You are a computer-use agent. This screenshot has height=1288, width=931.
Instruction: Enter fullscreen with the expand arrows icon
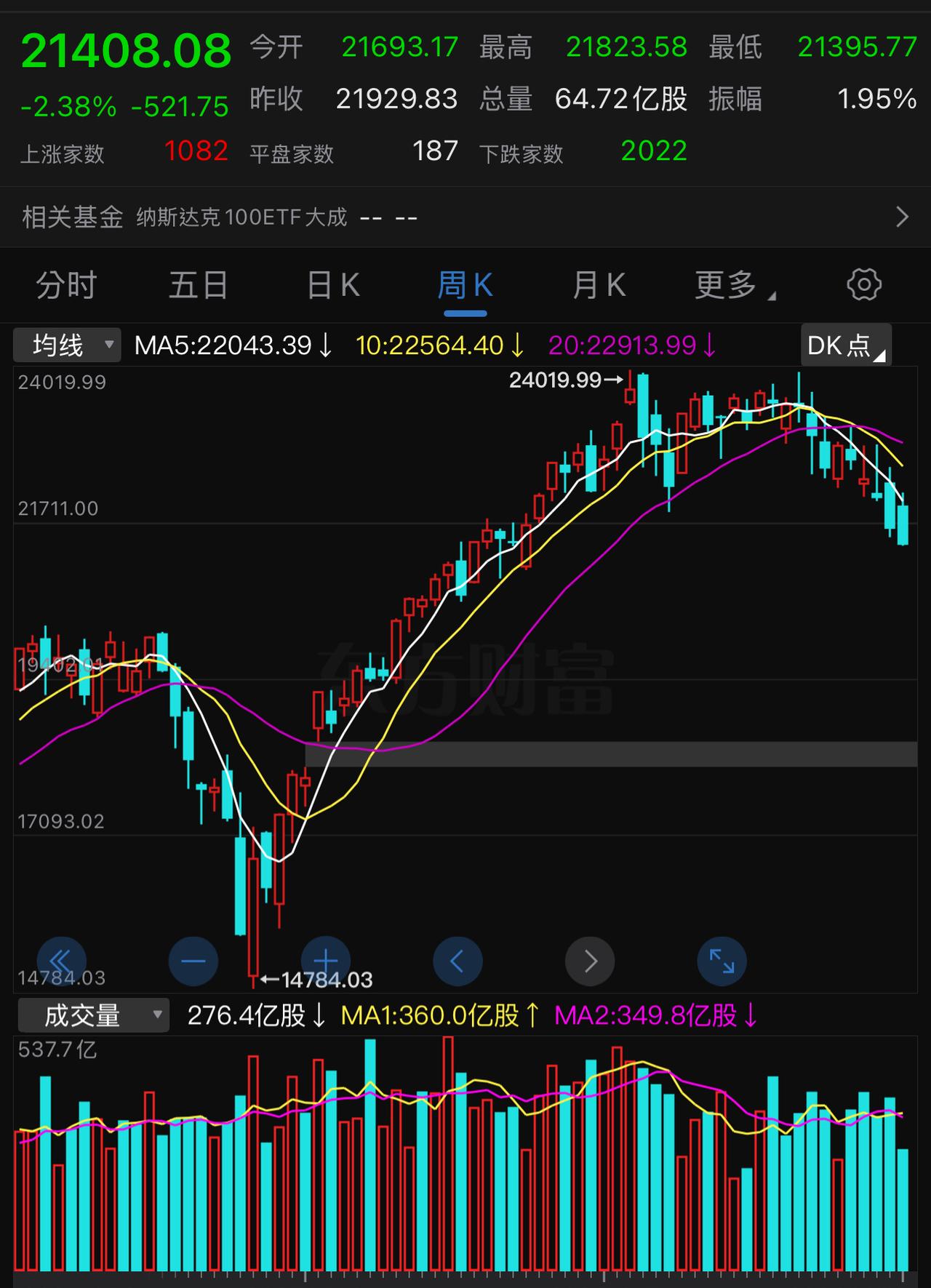tap(722, 961)
